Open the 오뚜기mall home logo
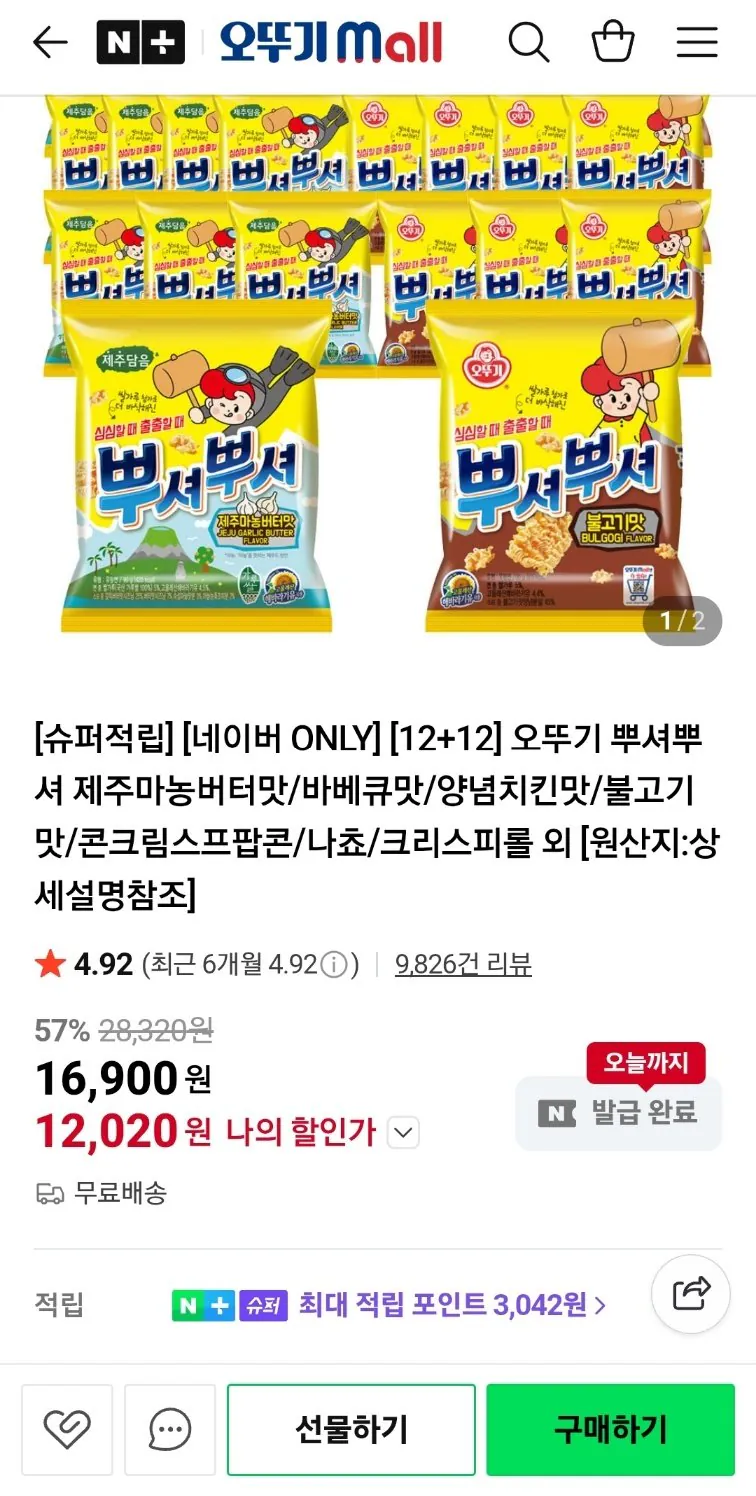The height and width of the screenshot is (1496, 756). (333, 42)
